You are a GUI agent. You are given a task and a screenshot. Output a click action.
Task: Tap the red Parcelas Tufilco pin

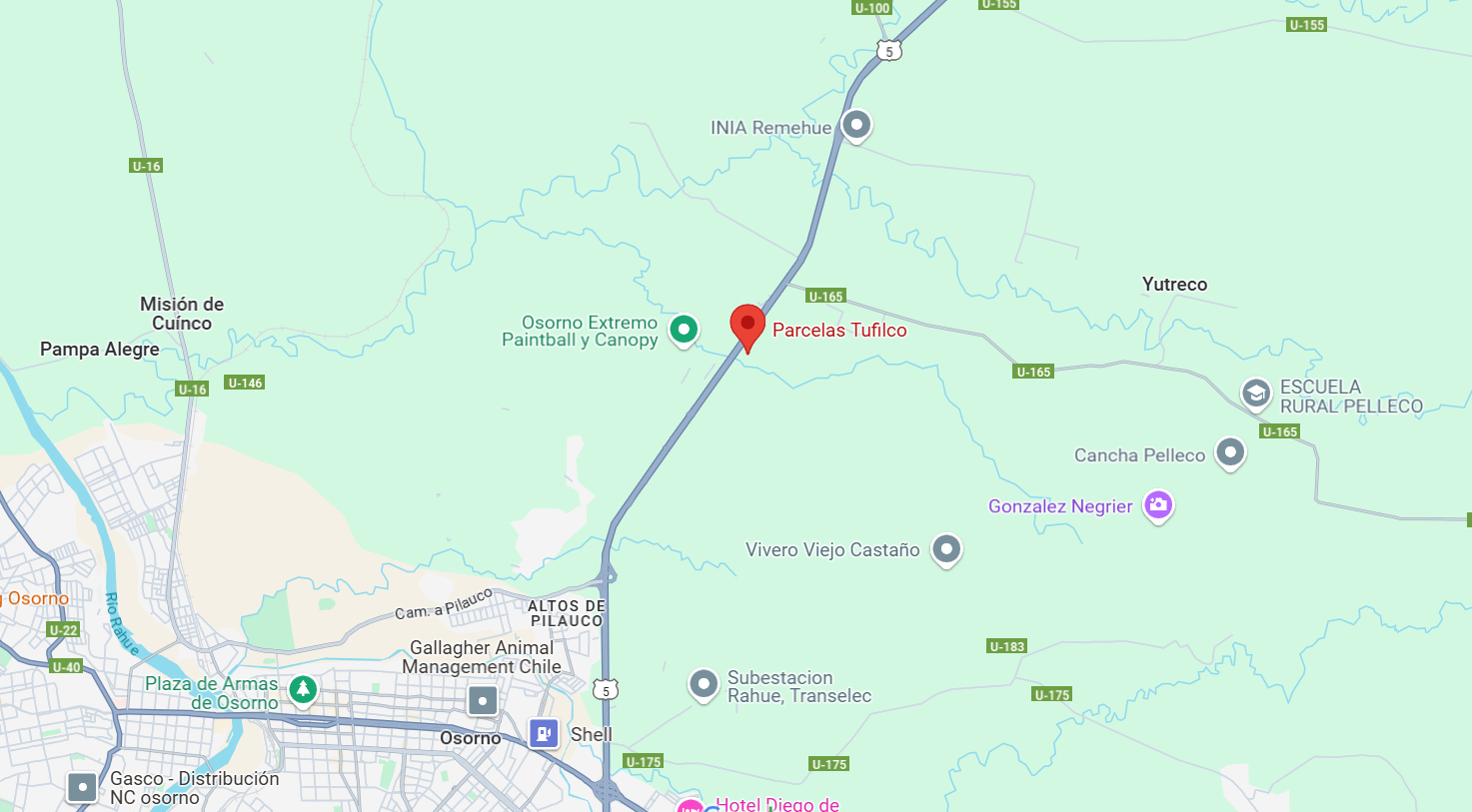tap(747, 326)
